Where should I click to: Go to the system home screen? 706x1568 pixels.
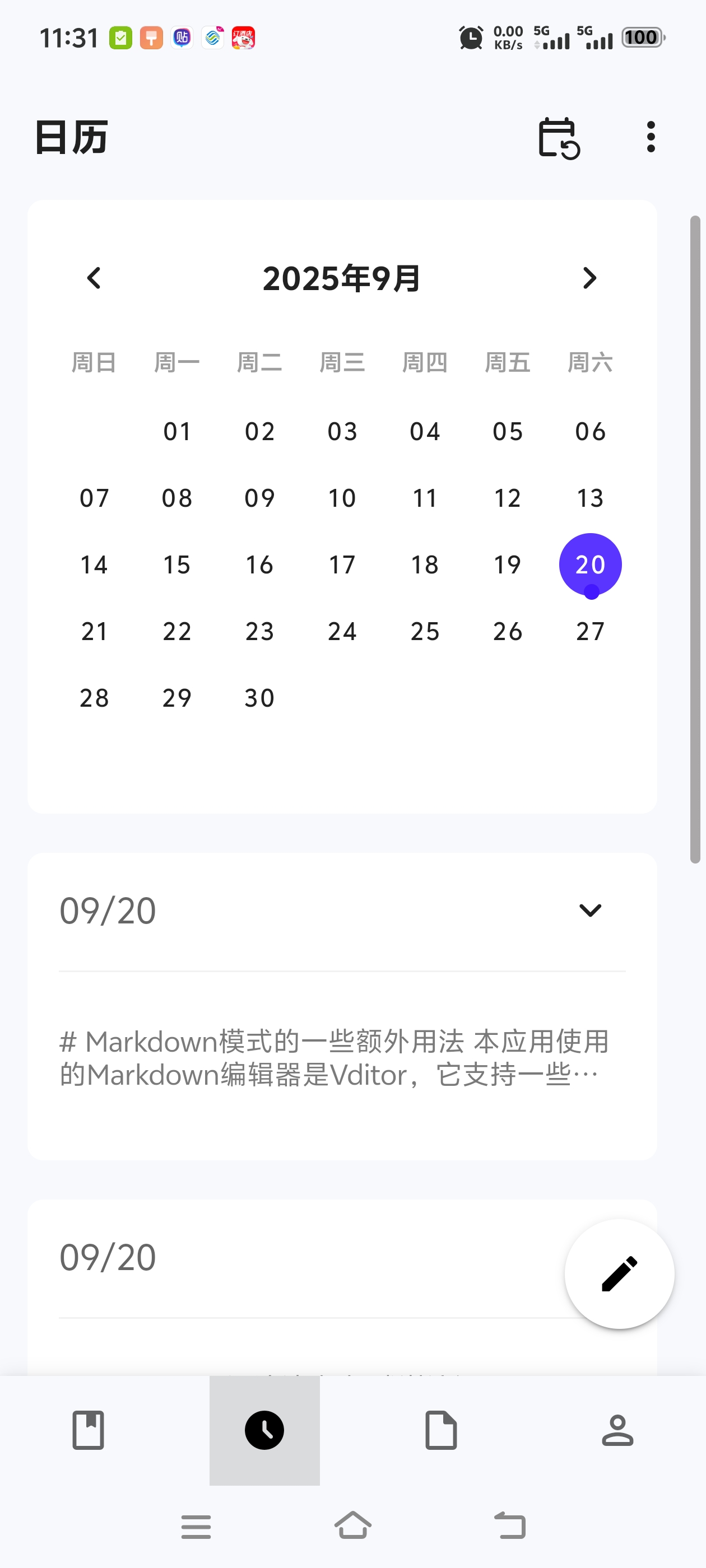click(352, 1525)
